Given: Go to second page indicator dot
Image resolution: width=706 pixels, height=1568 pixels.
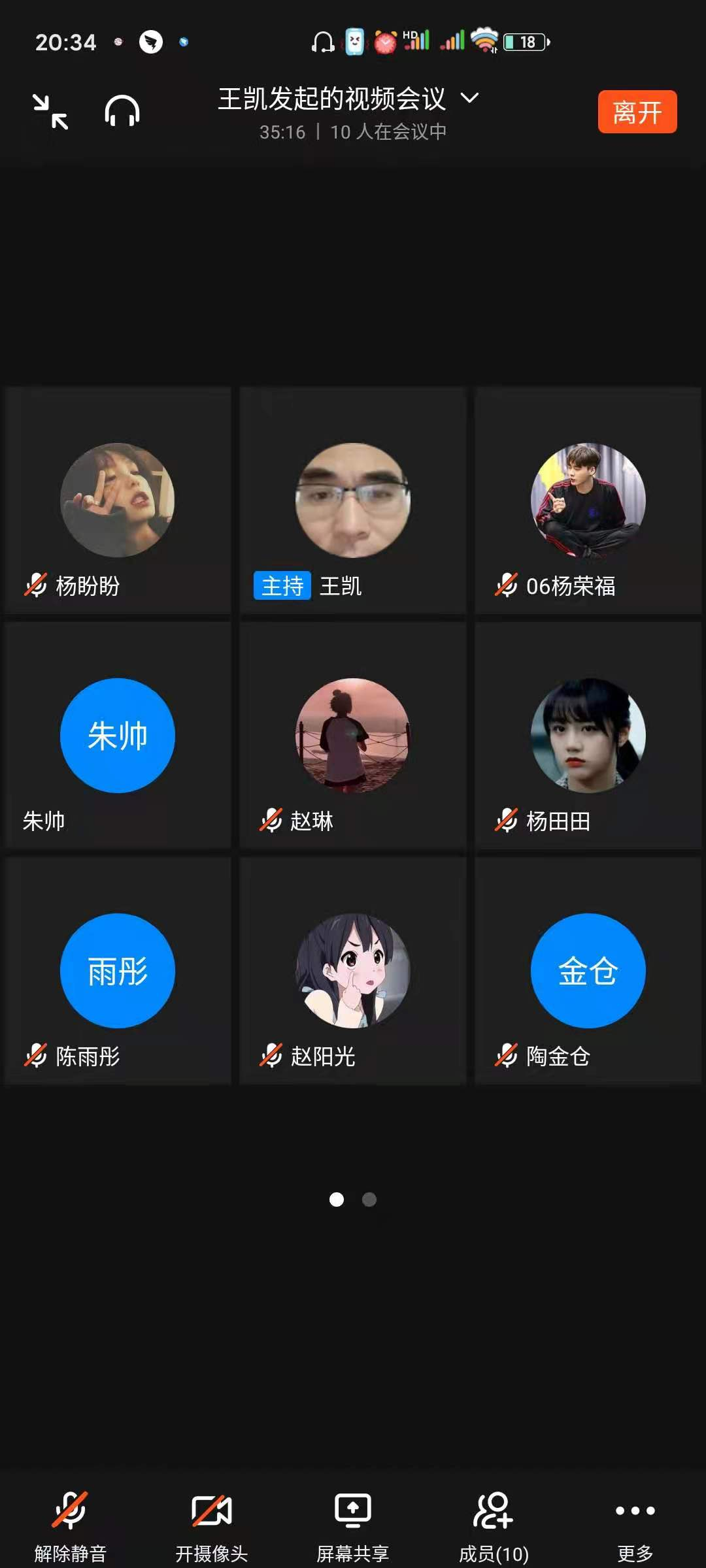Looking at the screenshot, I should (x=369, y=1200).
